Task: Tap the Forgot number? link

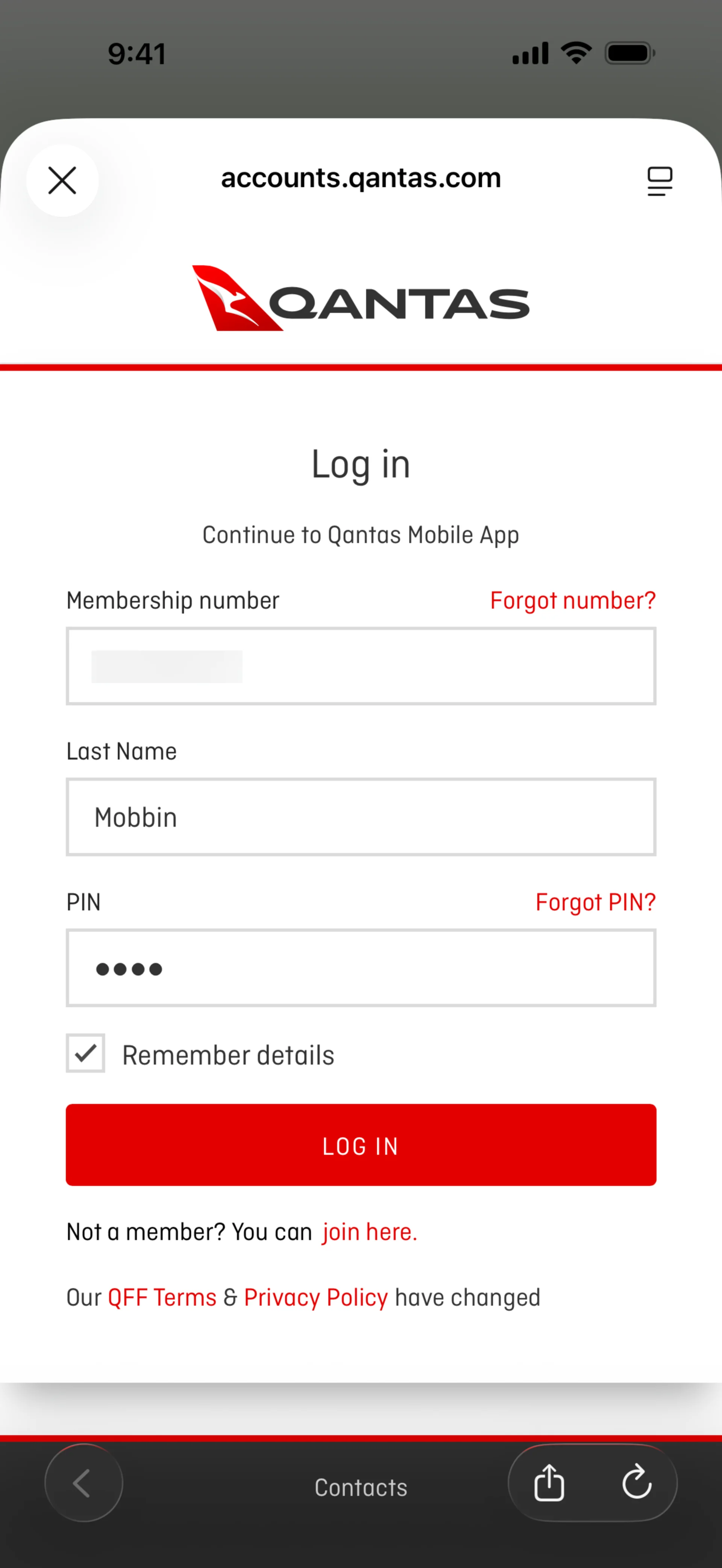Action: click(x=572, y=600)
